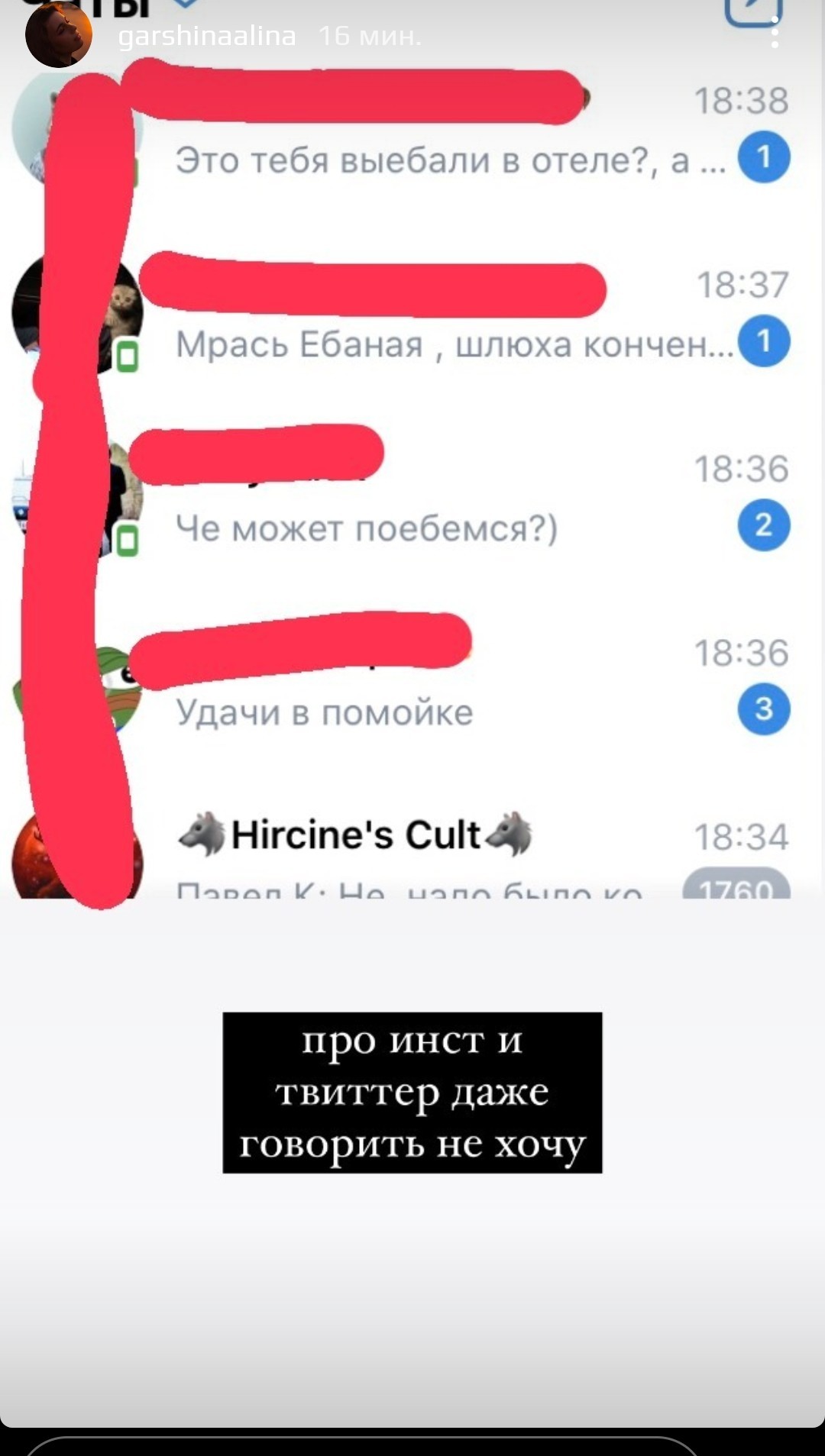
Task: Open the story overflow menu
Action: pyautogui.click(x=775, y=34)
